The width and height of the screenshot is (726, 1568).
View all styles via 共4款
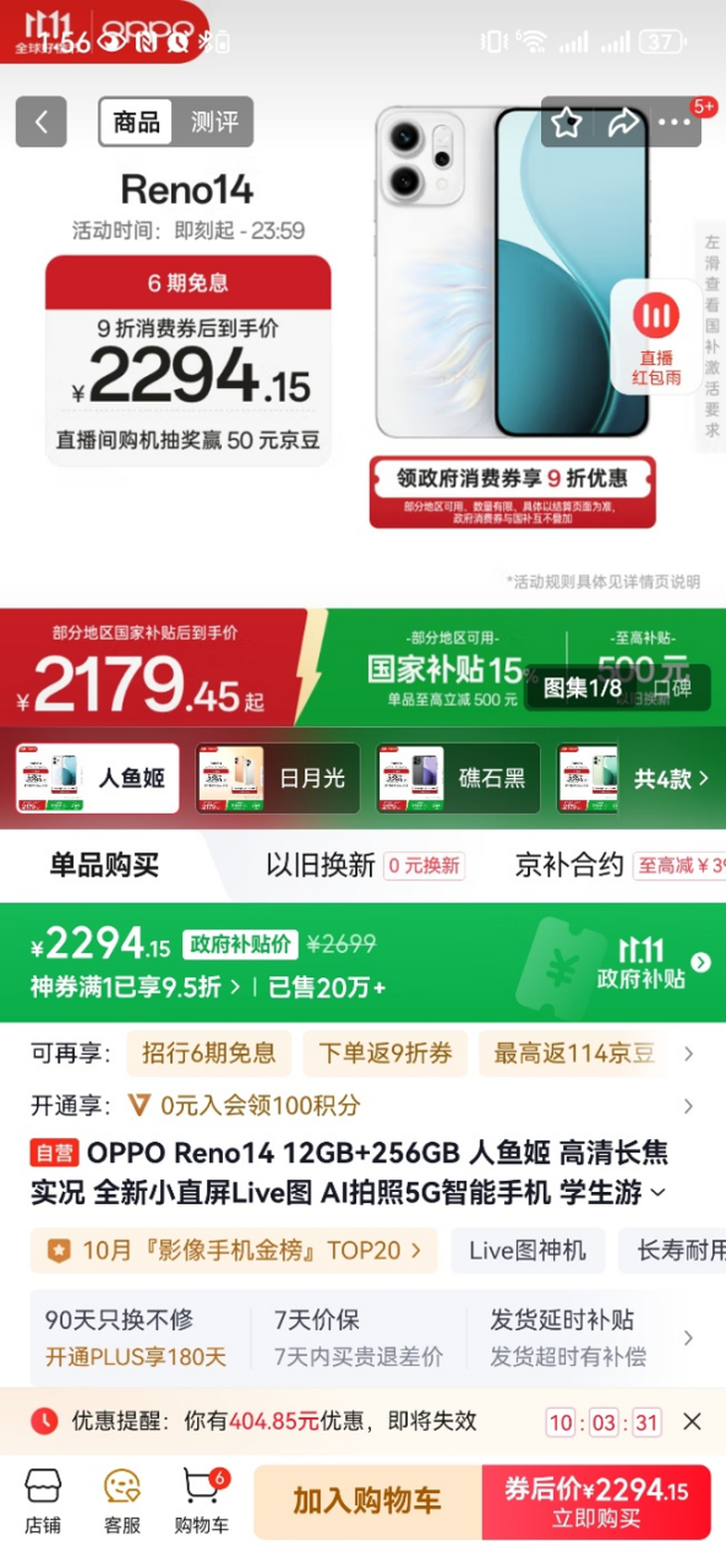pos(671,778)
